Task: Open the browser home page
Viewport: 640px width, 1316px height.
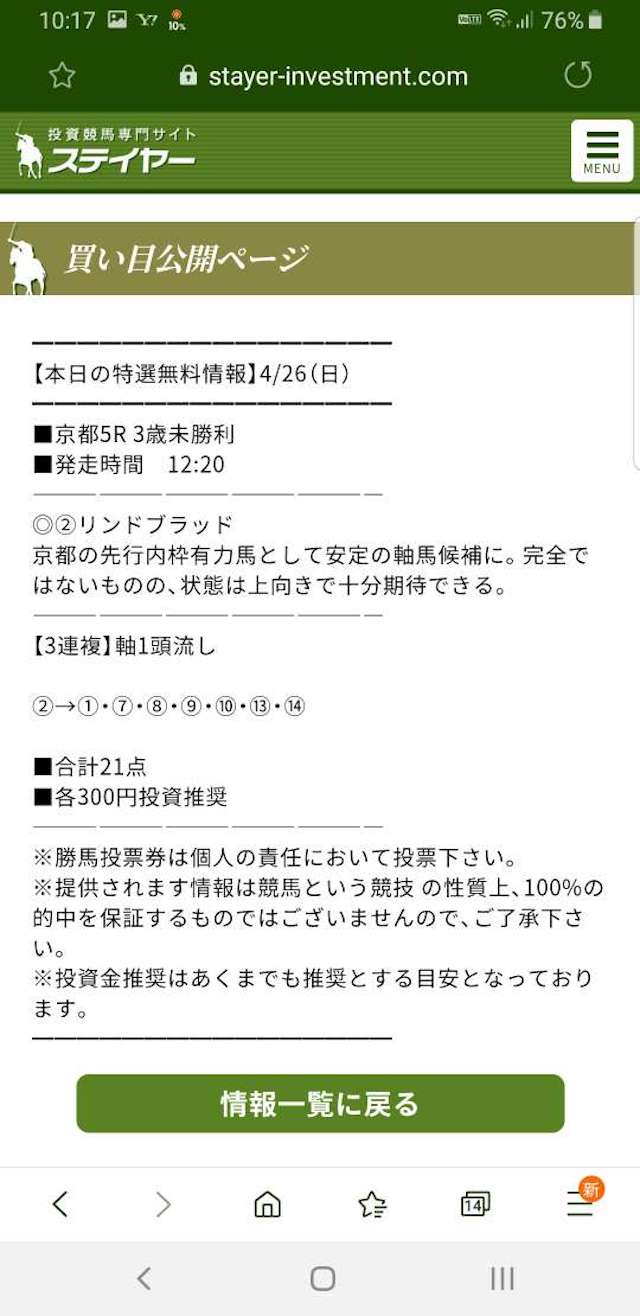Action: tap(268, 1204)
